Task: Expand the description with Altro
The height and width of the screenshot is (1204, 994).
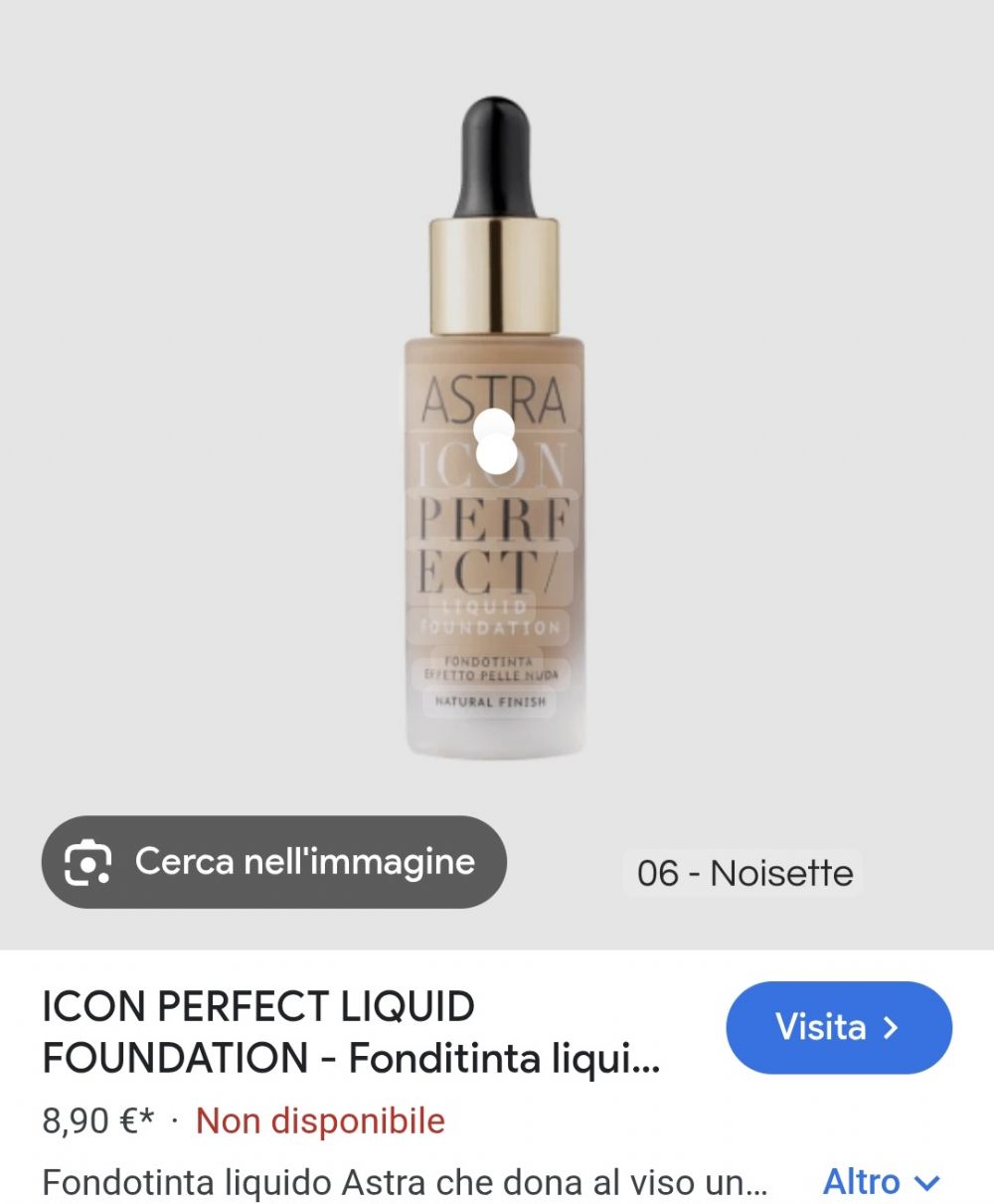Action: (x=881, y=1182)
